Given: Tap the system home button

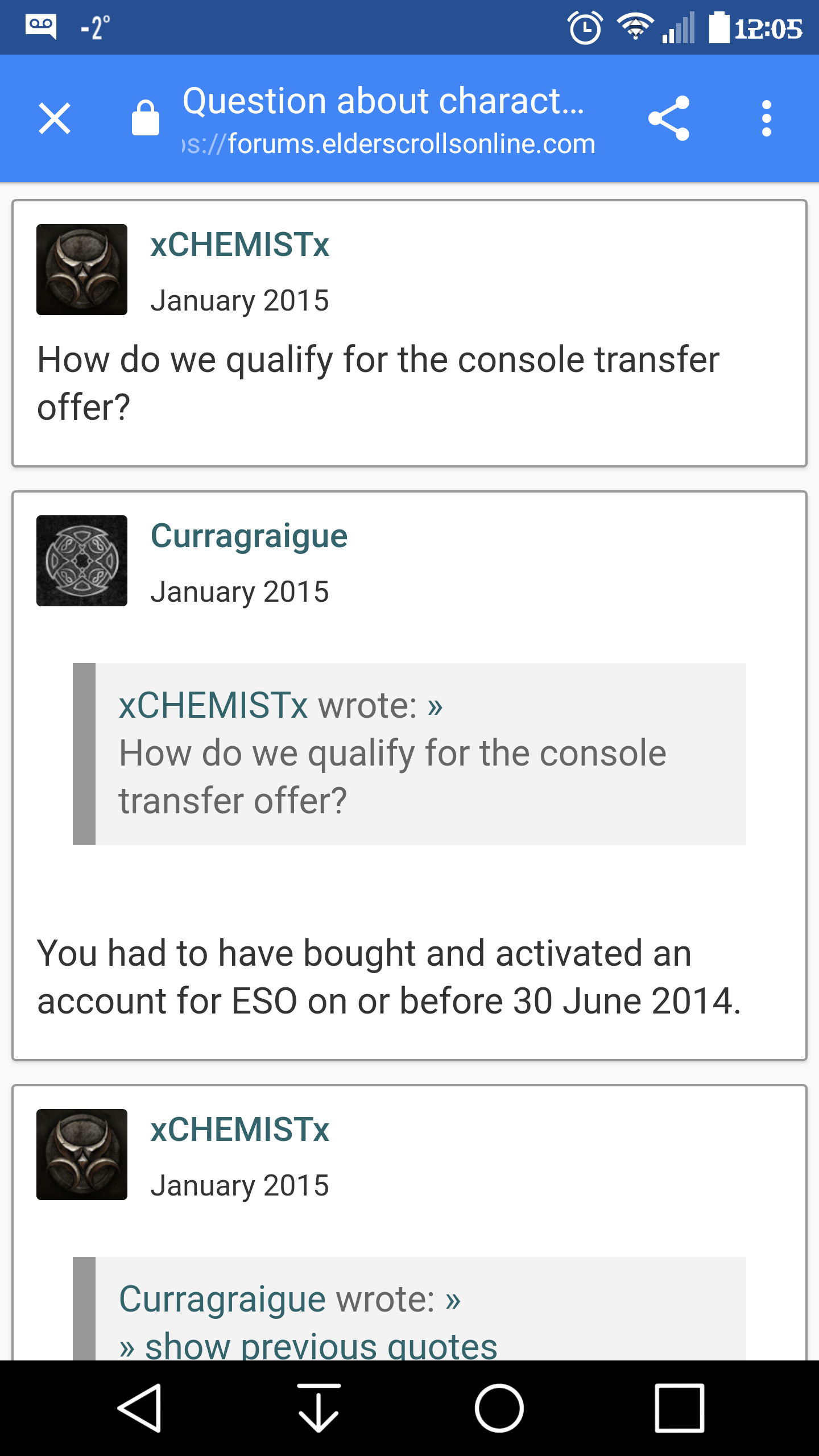Looking at the screenshot, I should coord(499,1408).
